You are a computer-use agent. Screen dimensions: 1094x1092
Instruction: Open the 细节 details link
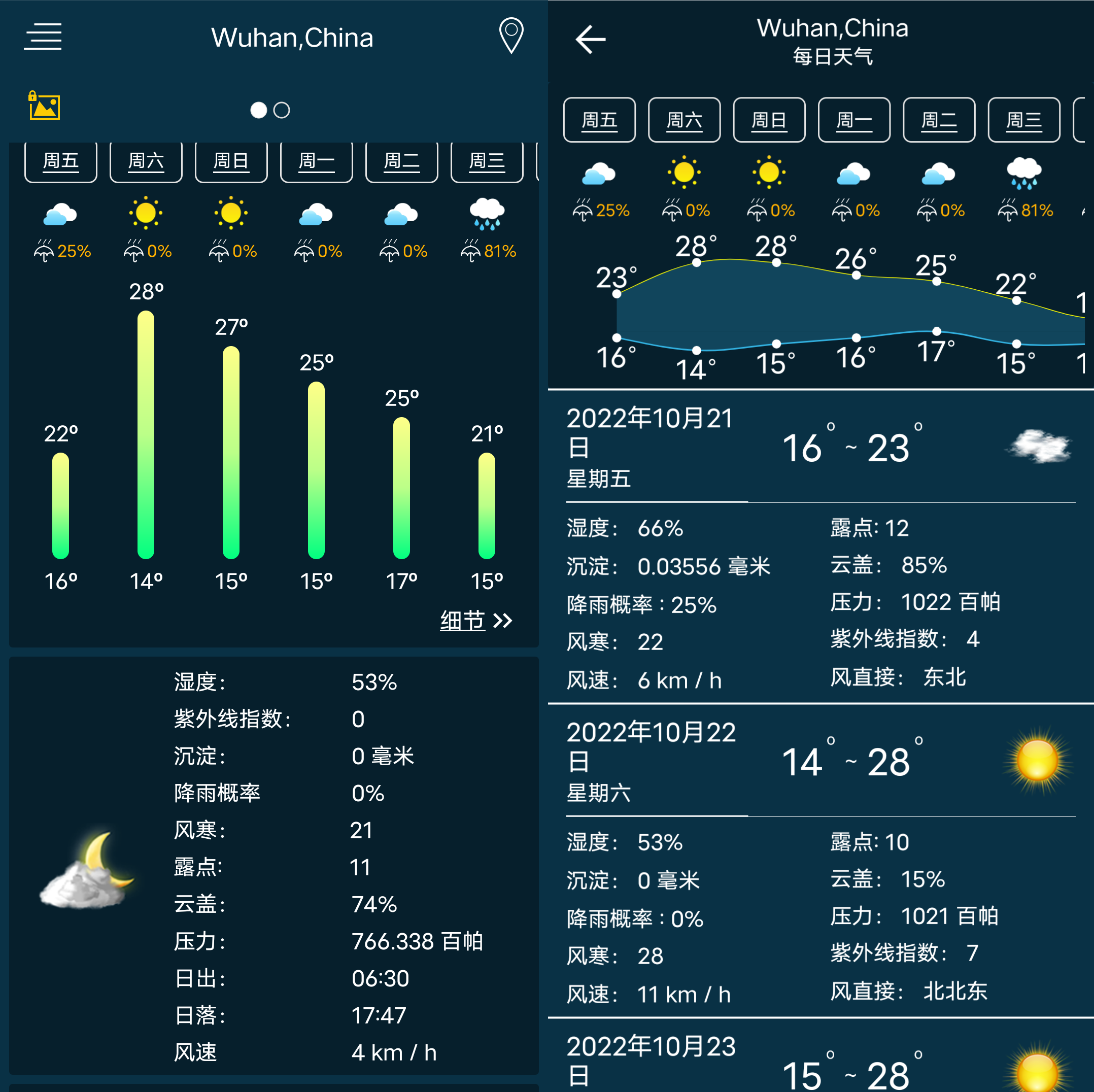(x=475, y=620)
